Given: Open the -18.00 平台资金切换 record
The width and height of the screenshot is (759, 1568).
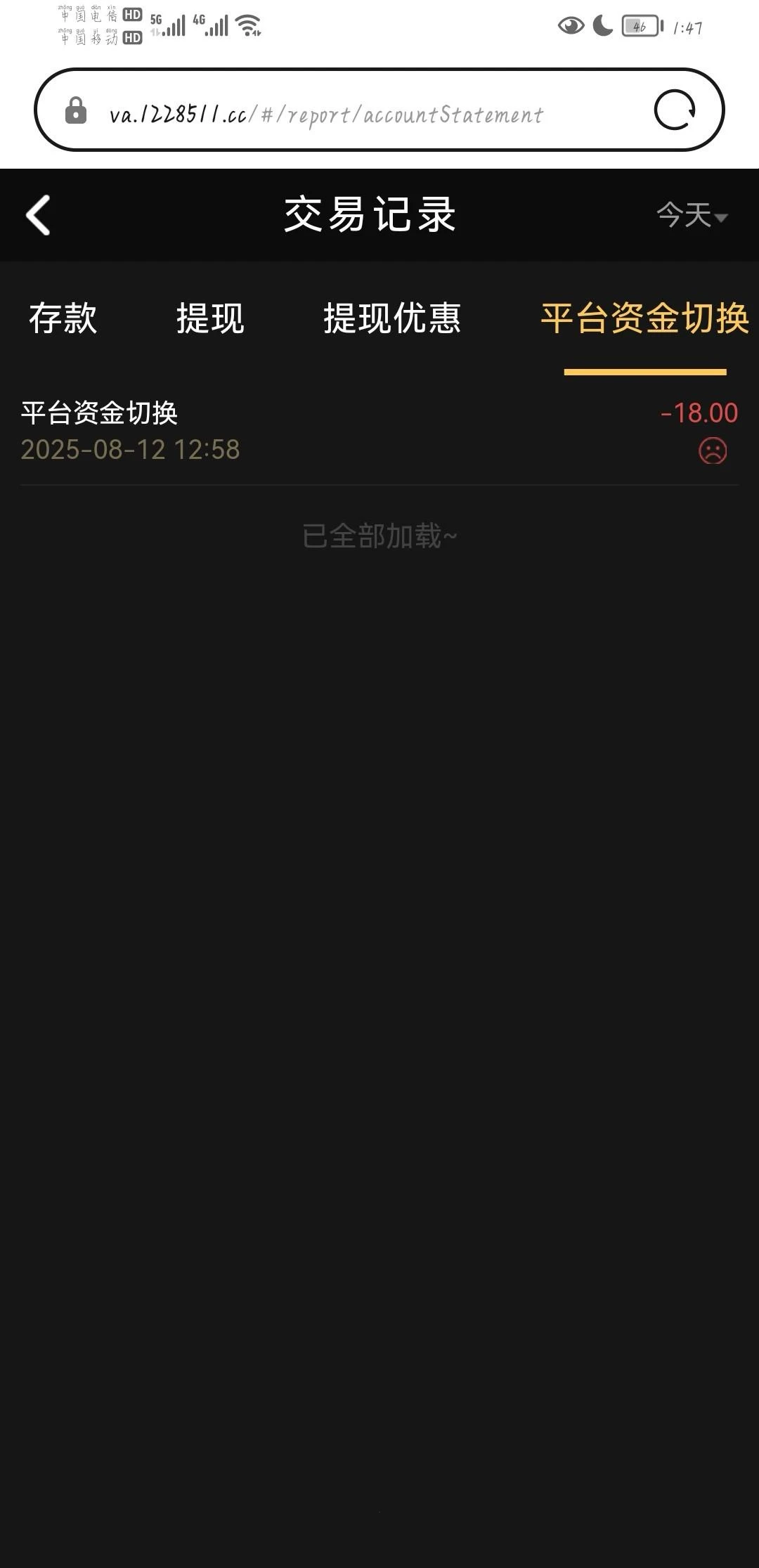Looking at the screenshot, I should point(379,431).
